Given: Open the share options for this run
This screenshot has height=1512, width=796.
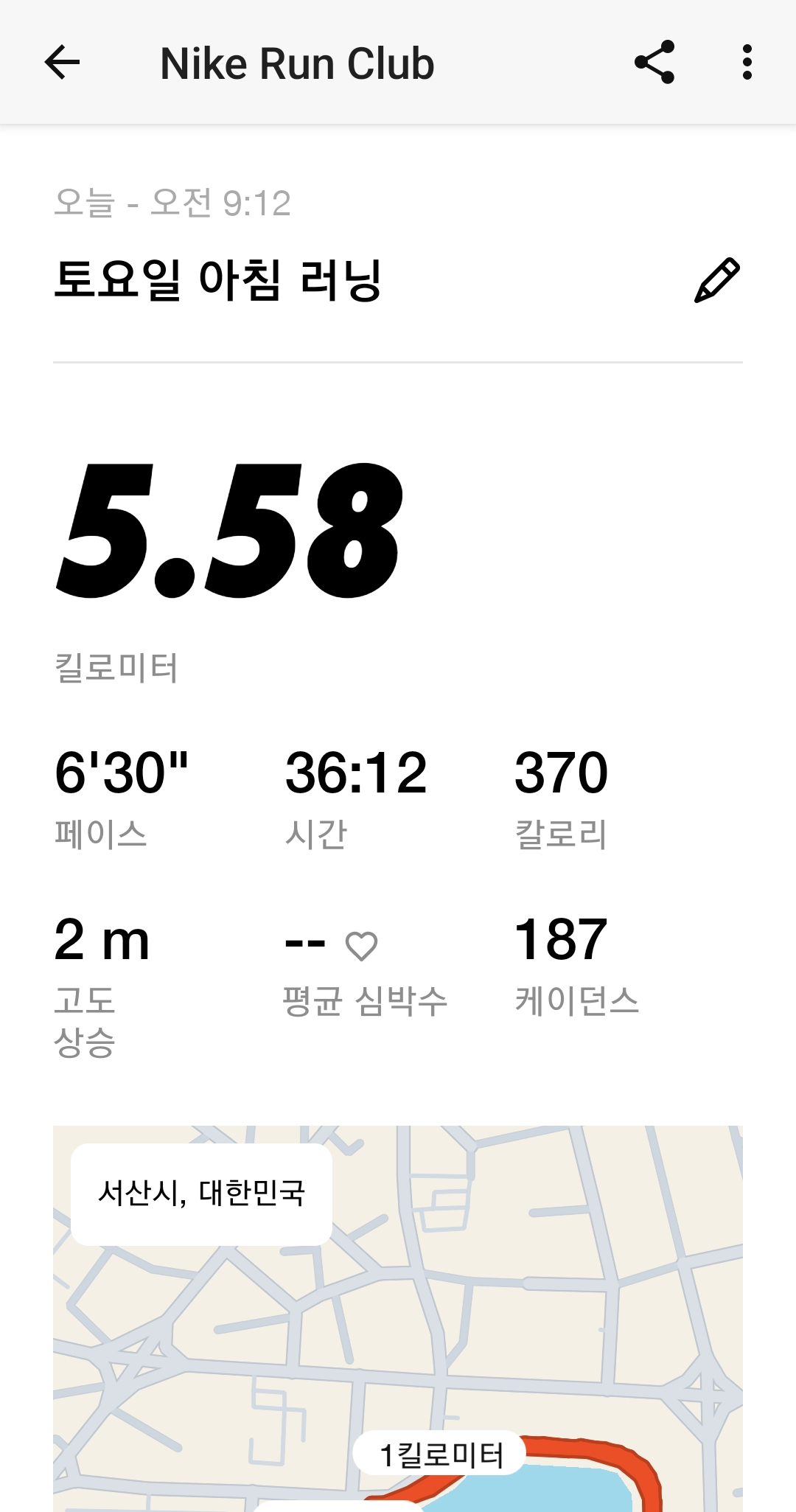Looking at the screenshot, I should pos(655,62).
